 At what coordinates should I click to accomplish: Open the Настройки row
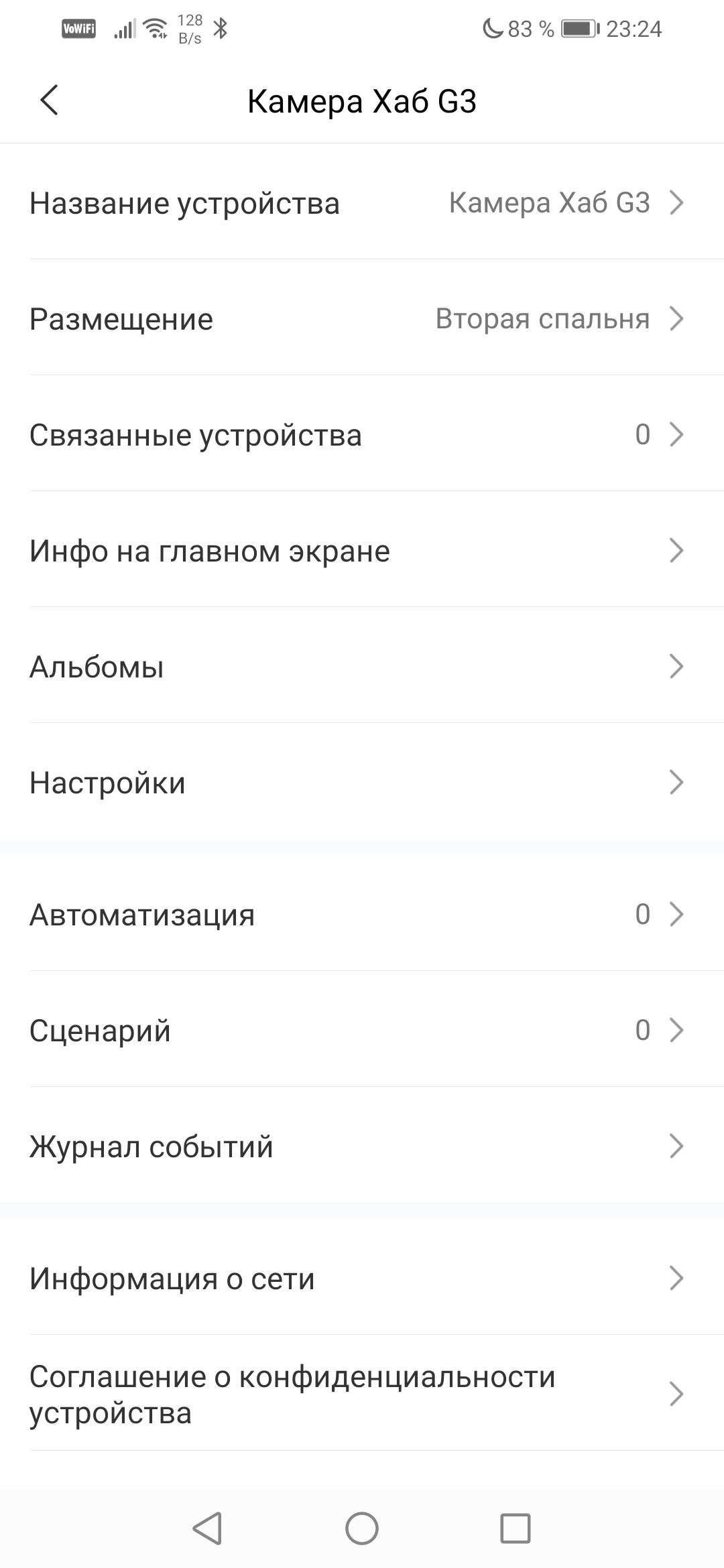point(362,783)
